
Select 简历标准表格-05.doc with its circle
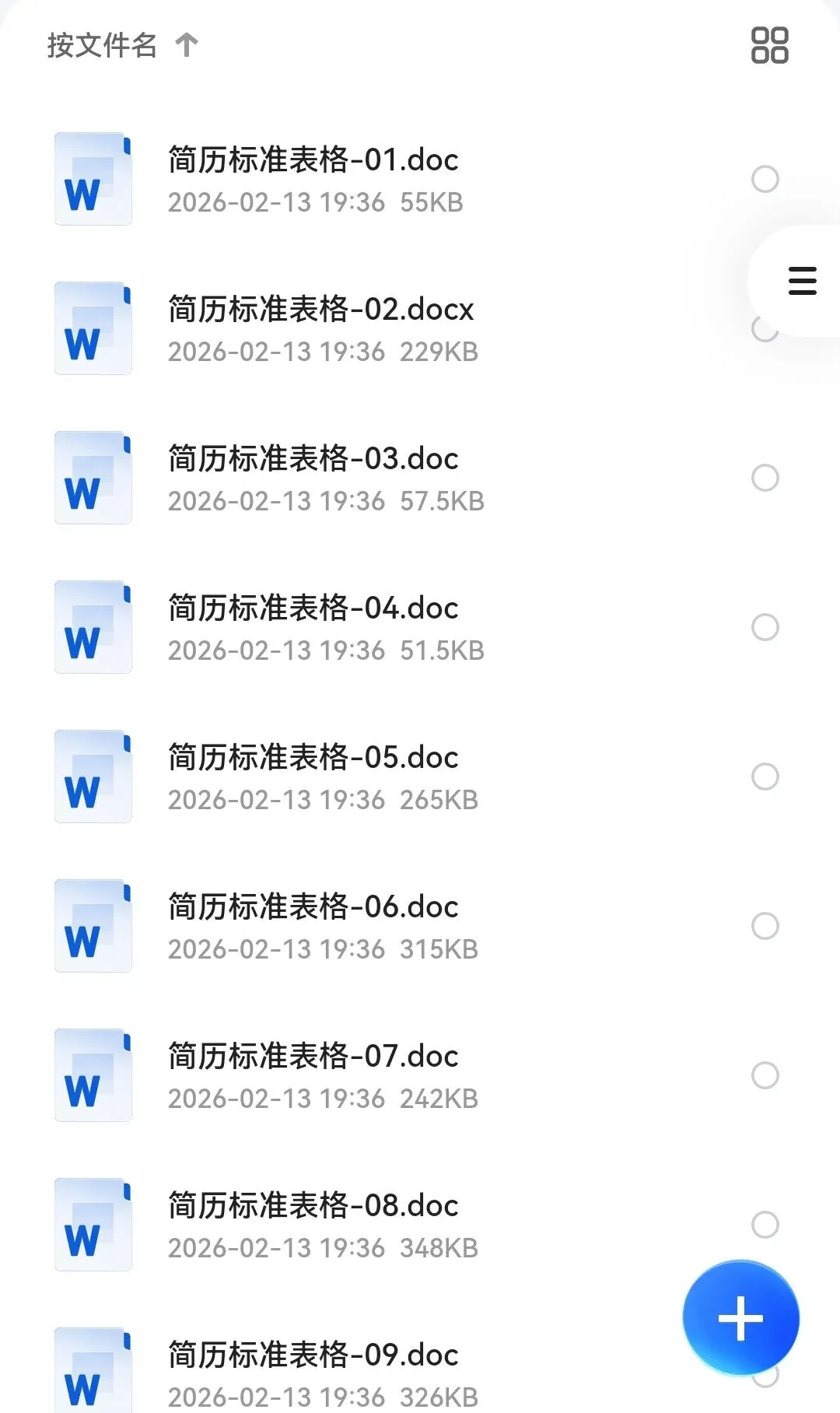(765, 777)
